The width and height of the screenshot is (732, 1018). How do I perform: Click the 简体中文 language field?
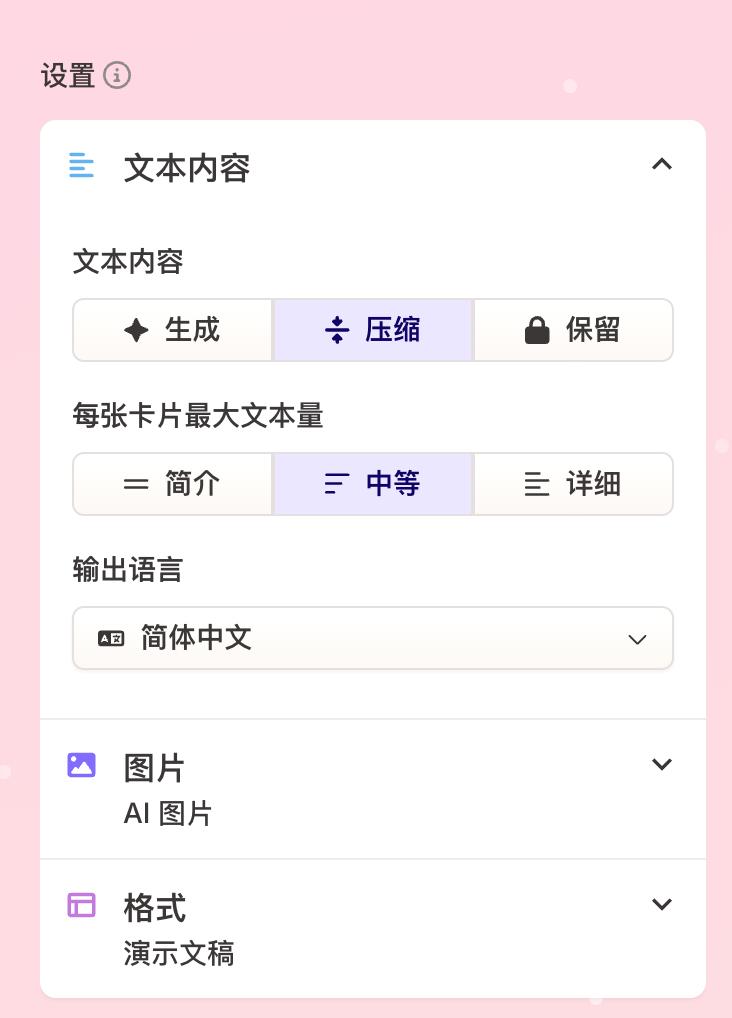tap(373, 638)
